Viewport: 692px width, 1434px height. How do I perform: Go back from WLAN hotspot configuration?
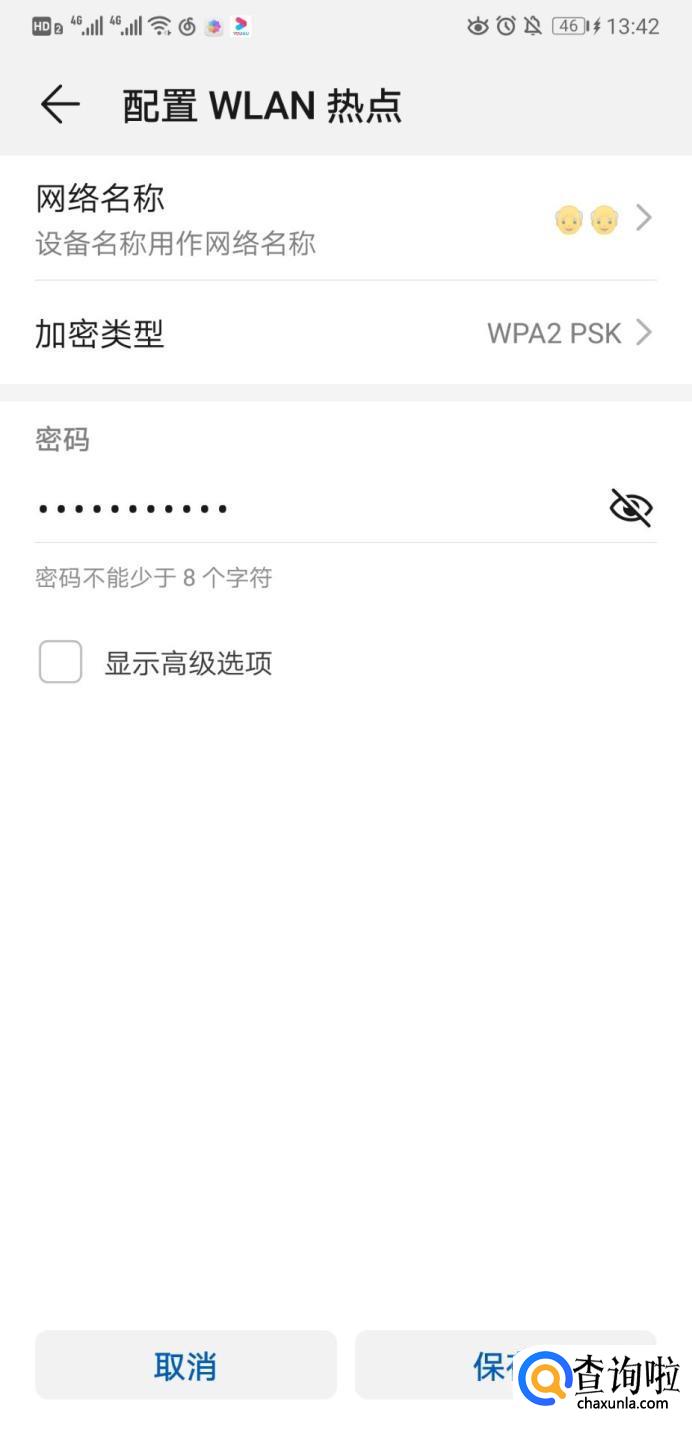tap(60, 105)
